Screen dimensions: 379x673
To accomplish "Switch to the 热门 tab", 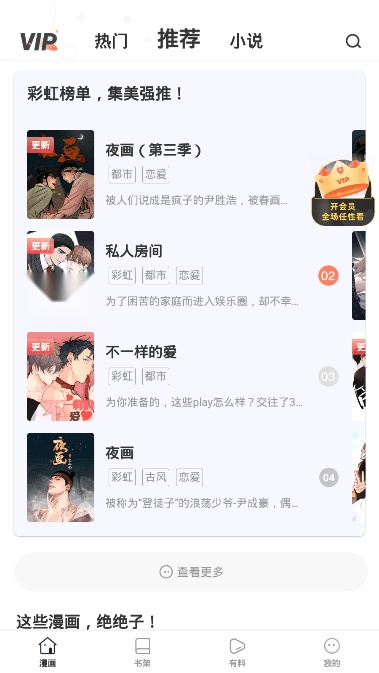I will pos(111,41).
